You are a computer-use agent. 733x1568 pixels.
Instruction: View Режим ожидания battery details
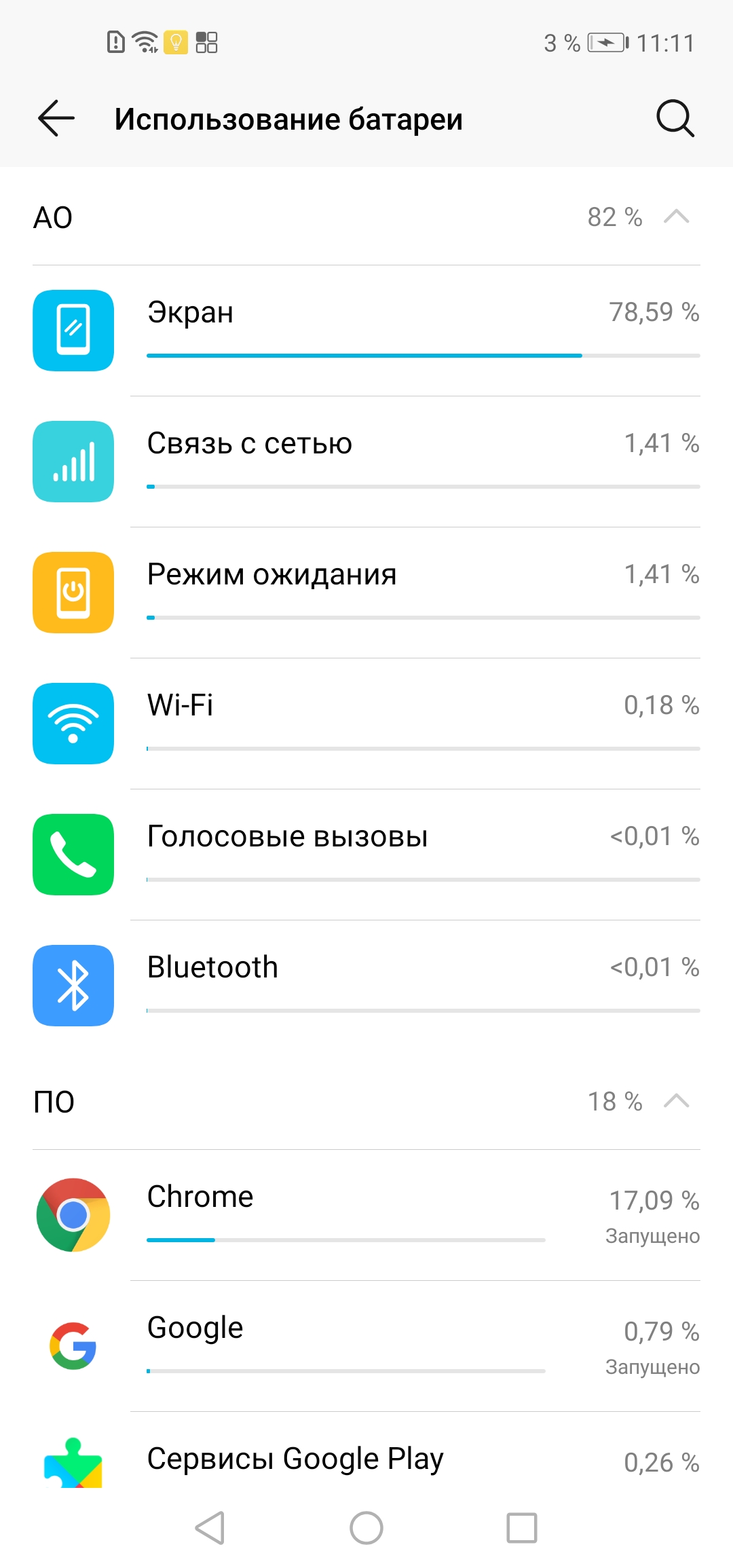coord(366,593)
